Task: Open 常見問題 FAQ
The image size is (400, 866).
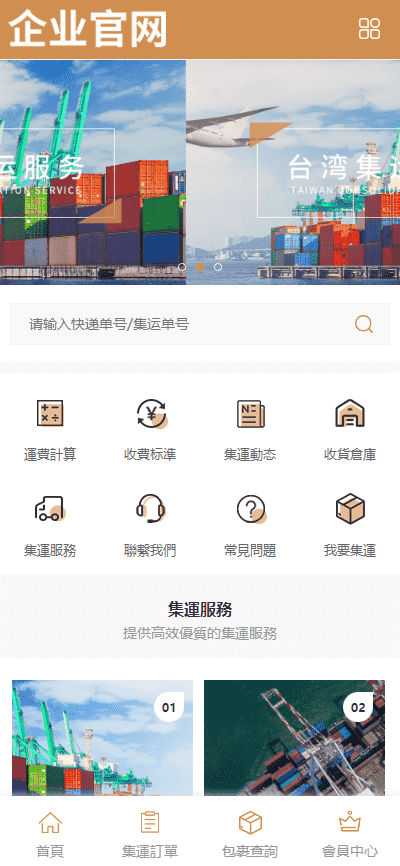Action: [250, 526]
